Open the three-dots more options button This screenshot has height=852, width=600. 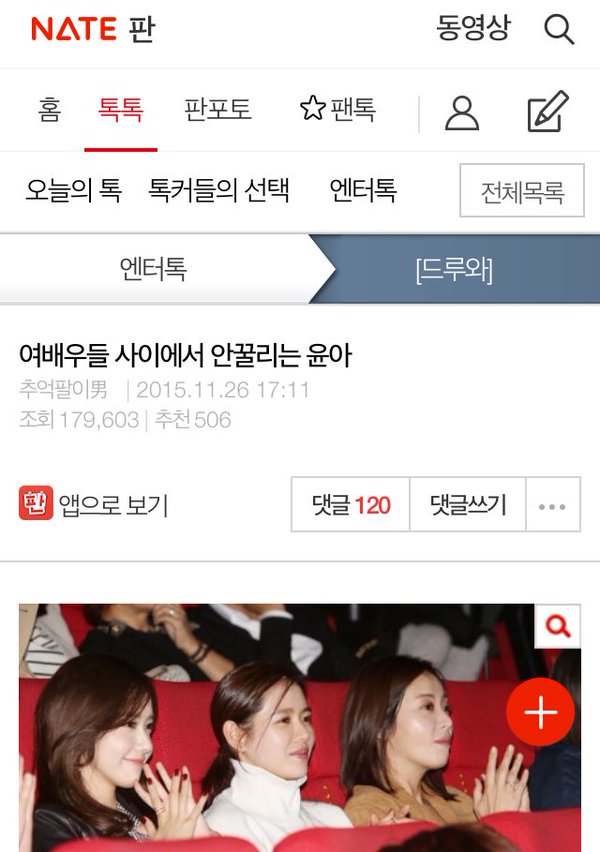click(x=552, y=505)
